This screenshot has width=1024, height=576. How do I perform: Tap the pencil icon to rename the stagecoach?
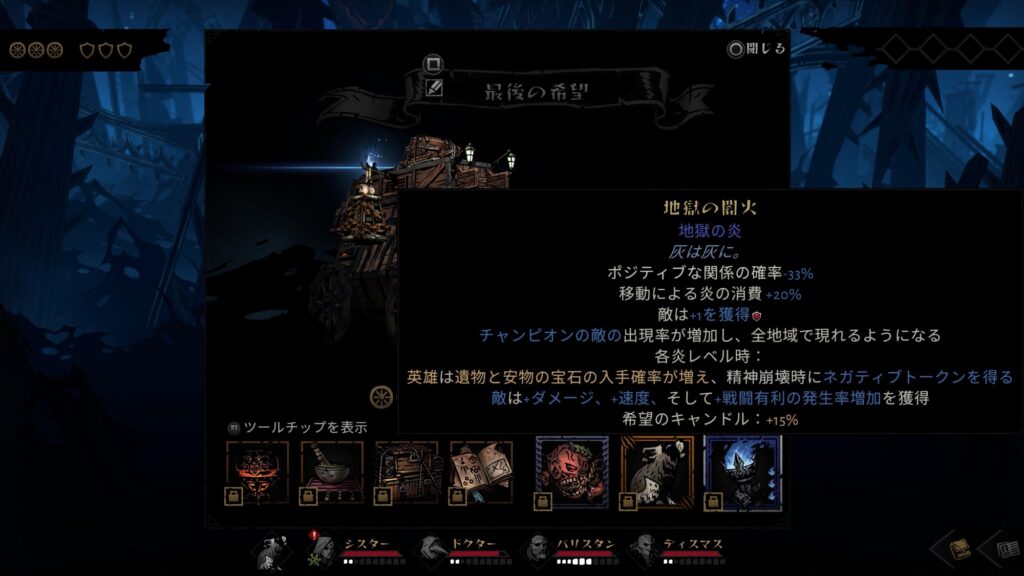tap(433, 87)
